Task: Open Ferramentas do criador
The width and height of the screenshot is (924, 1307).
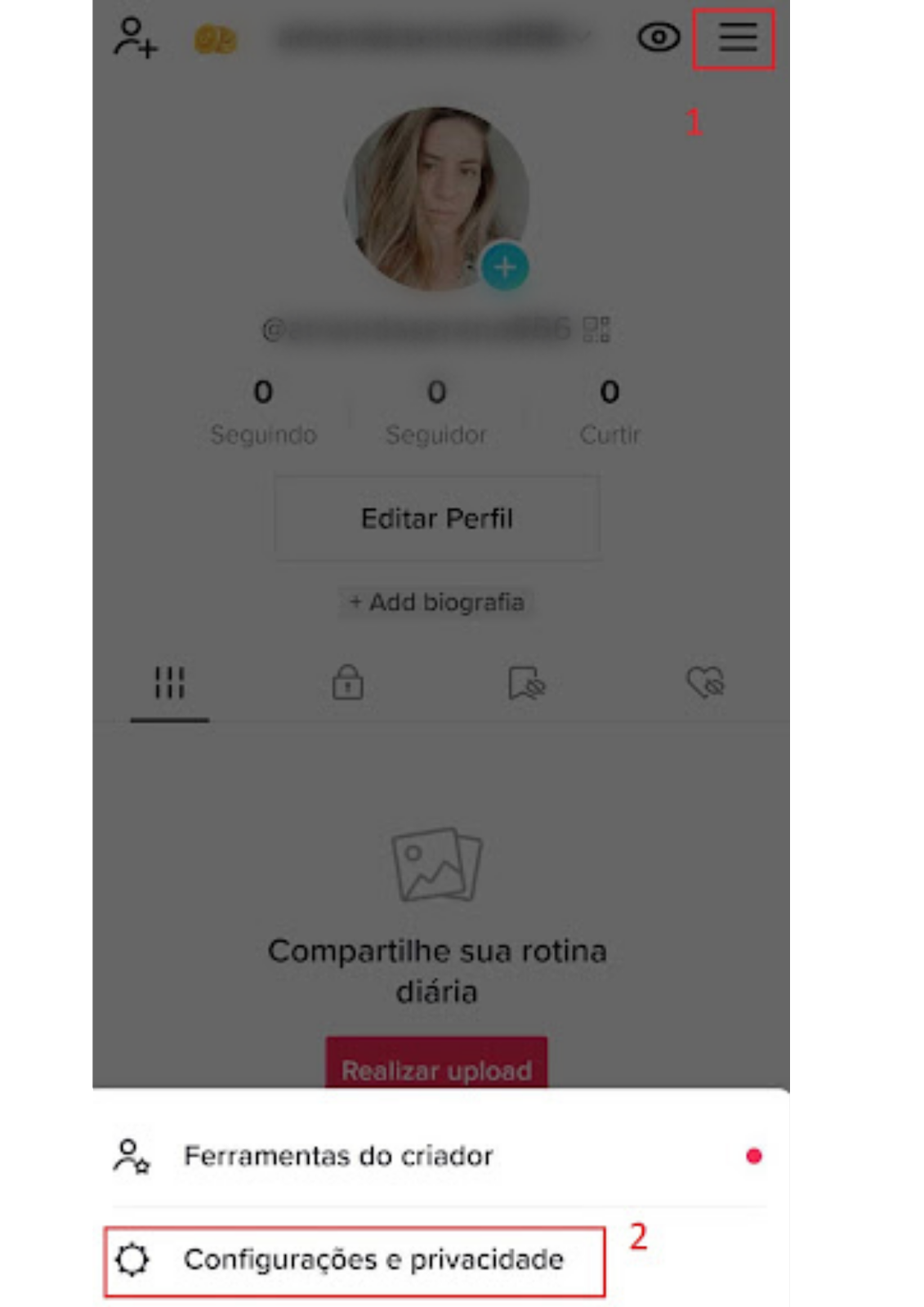Action: (339, 1156)
